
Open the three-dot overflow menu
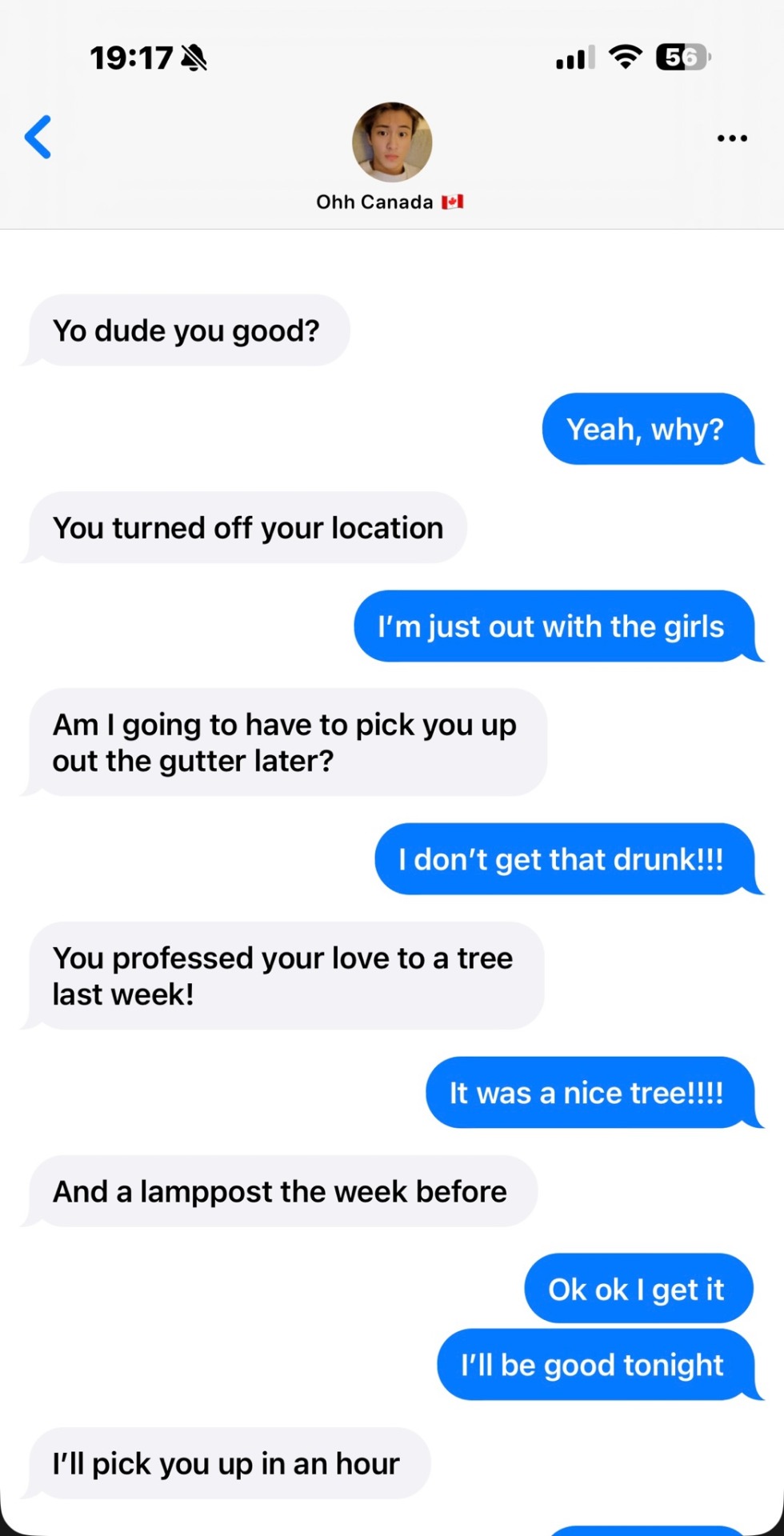click(x=732, y=138)
